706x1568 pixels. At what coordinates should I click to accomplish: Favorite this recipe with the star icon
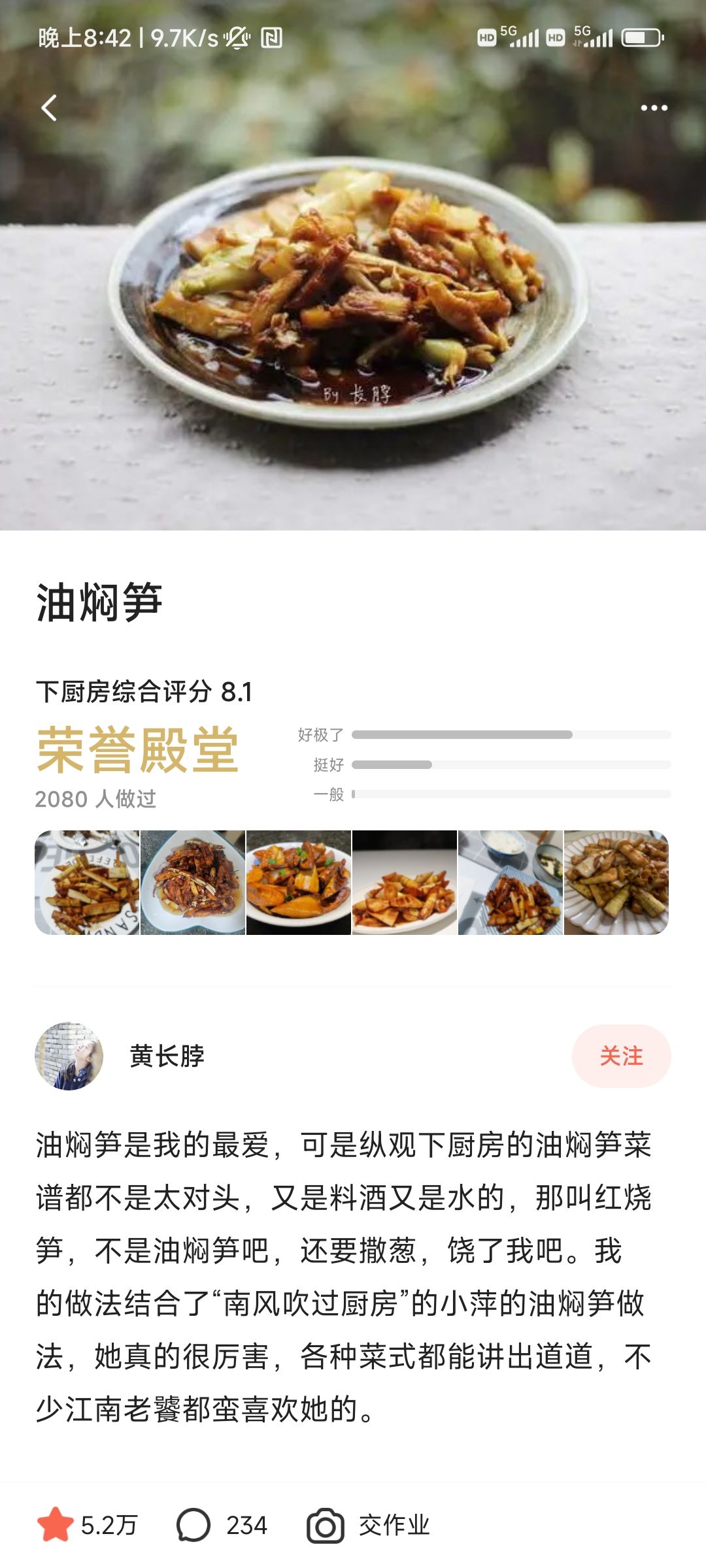(56, 1525)
